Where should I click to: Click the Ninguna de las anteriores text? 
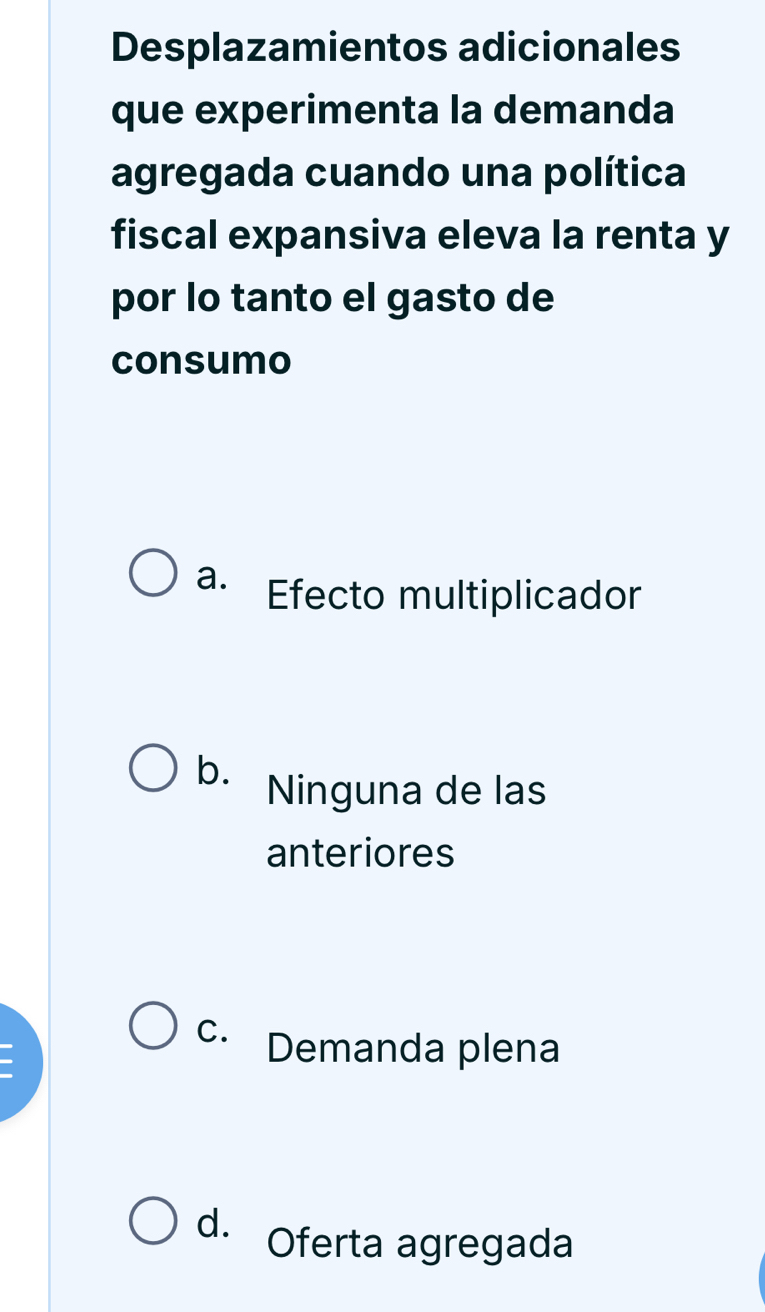(406, 820)
